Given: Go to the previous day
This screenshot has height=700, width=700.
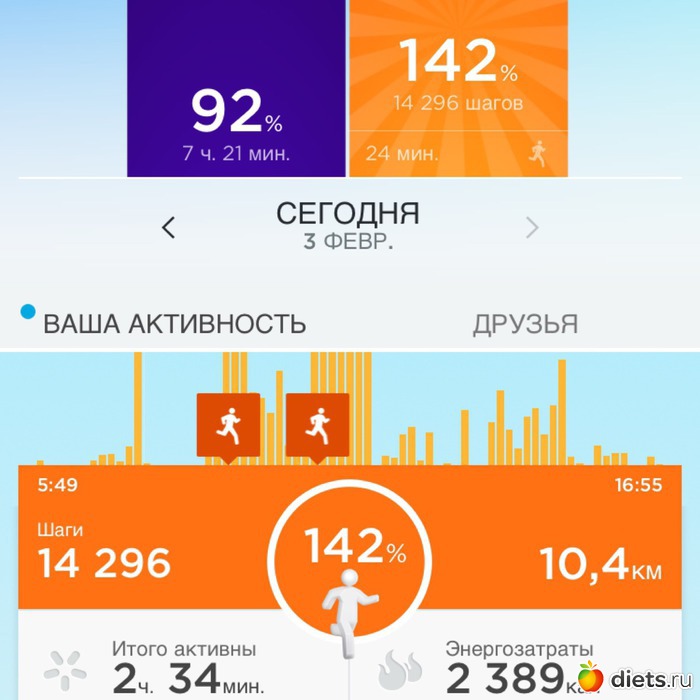Looking at the screenshot, I should pyautogui.click(x=168, y=228).
